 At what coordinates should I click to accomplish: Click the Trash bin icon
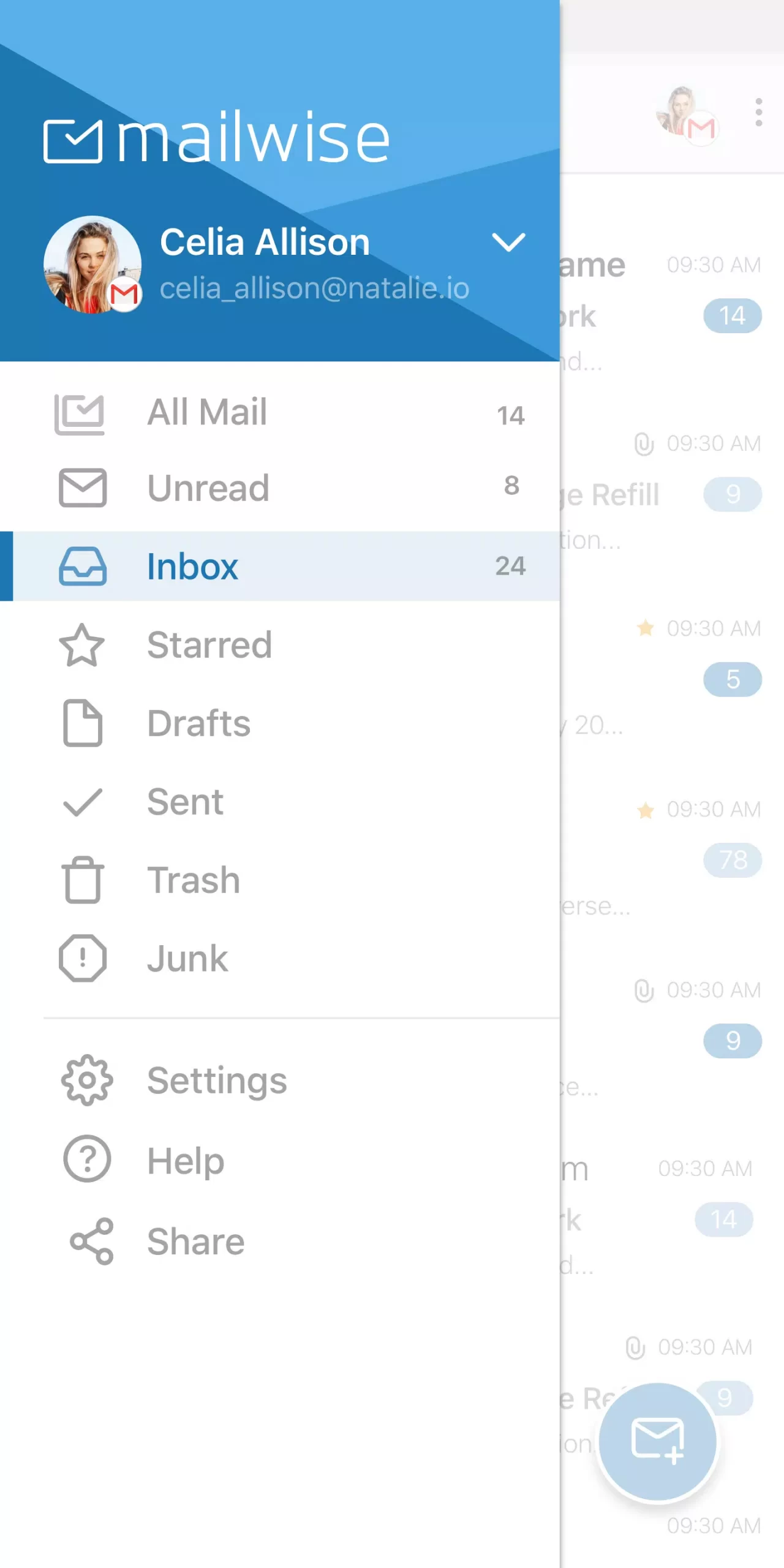point(83,880)
